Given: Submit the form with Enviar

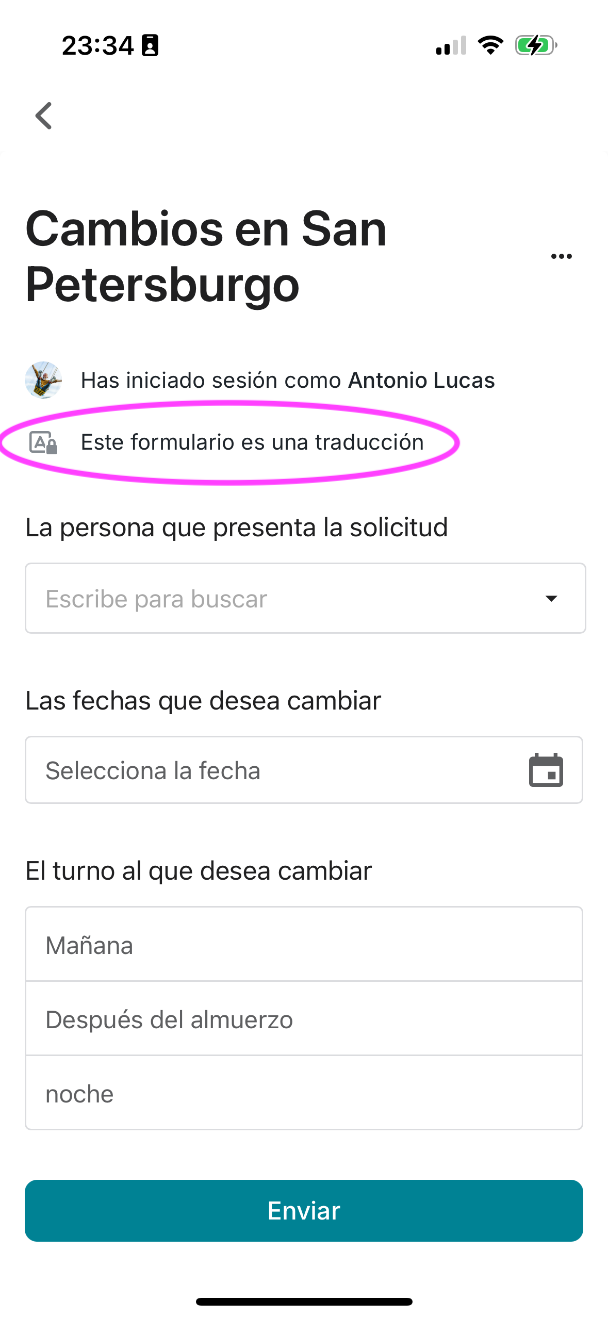Looking at the screenshot, I should click(x=304, y=1211).
